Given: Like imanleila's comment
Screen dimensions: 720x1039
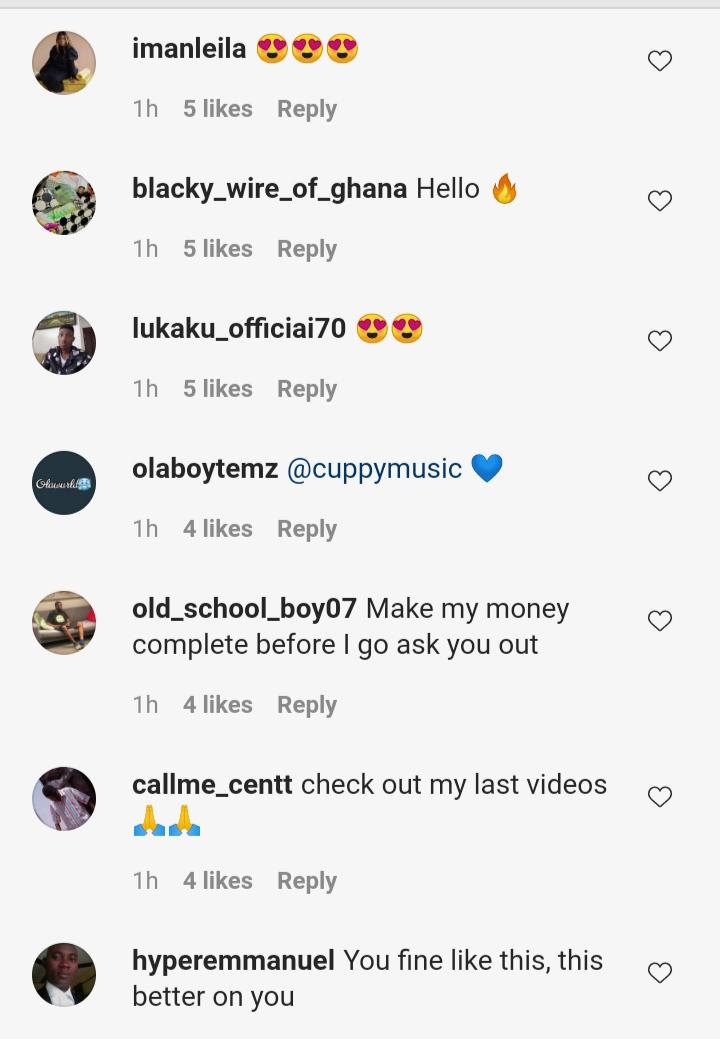Looking at the screenshot, I should (659, 62).
